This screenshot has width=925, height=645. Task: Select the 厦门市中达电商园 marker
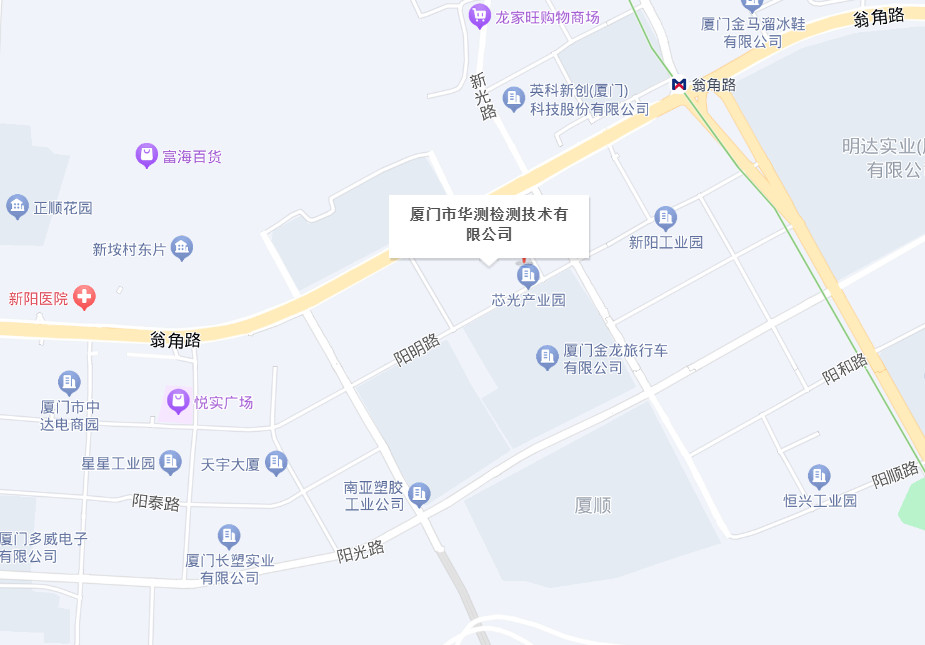tap(69, 382)
